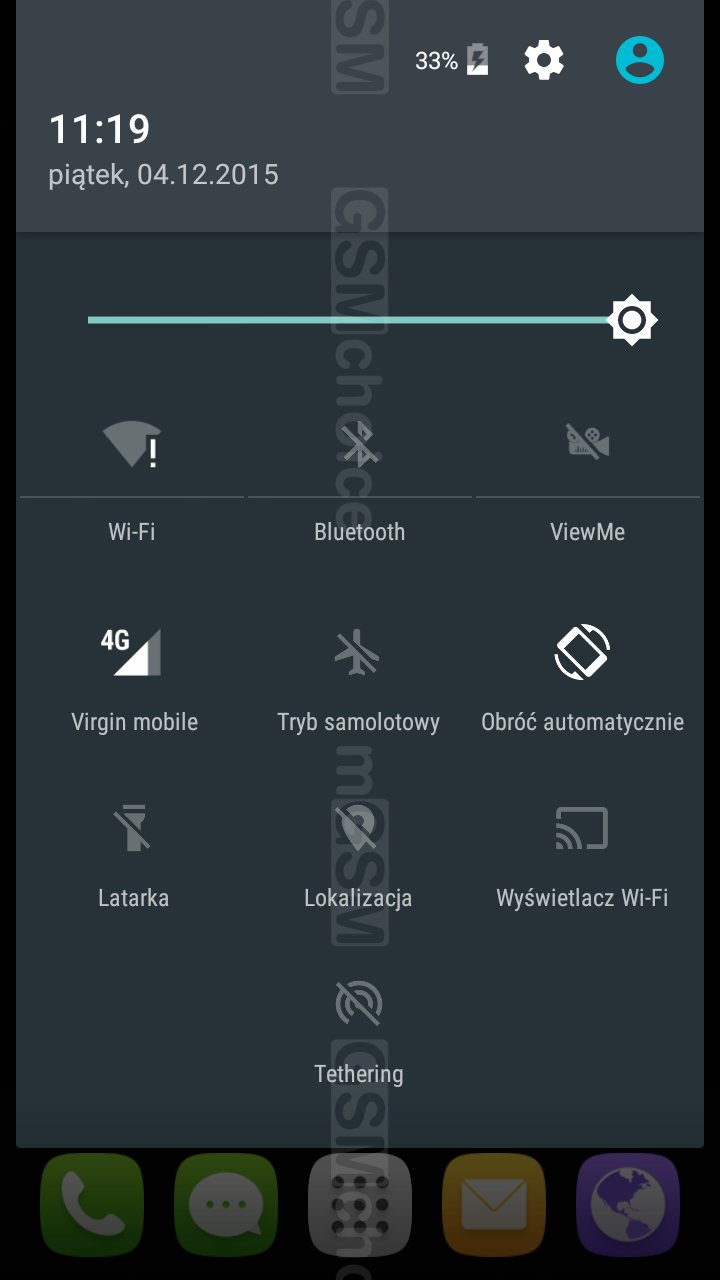Enable the ViewMe tile
Screen dimensions: 720x1280
tap(588, 442)
